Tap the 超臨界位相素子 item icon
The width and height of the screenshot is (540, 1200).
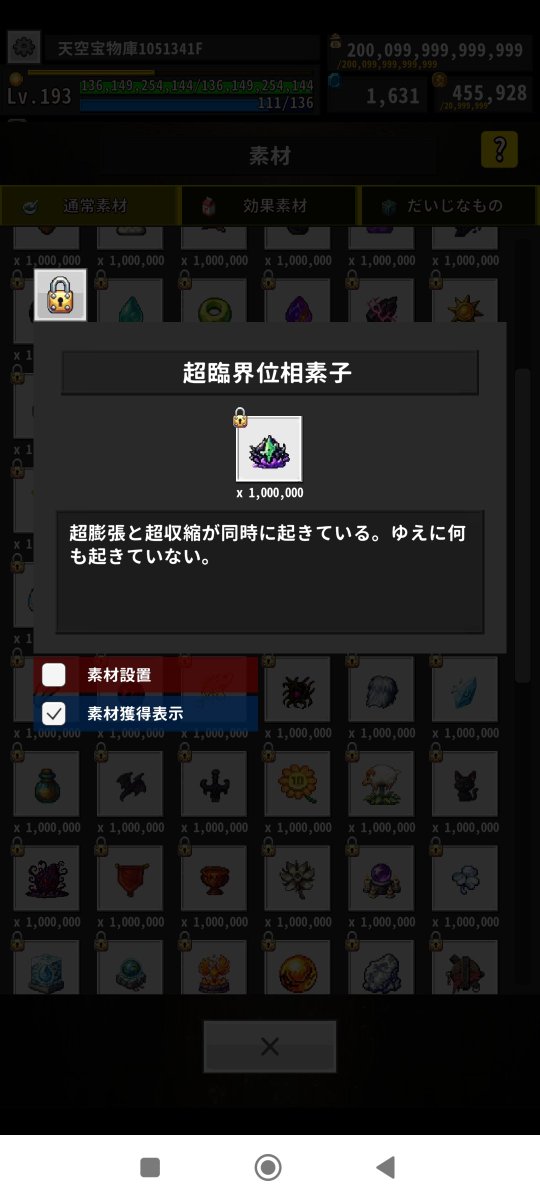pos(269,449)
